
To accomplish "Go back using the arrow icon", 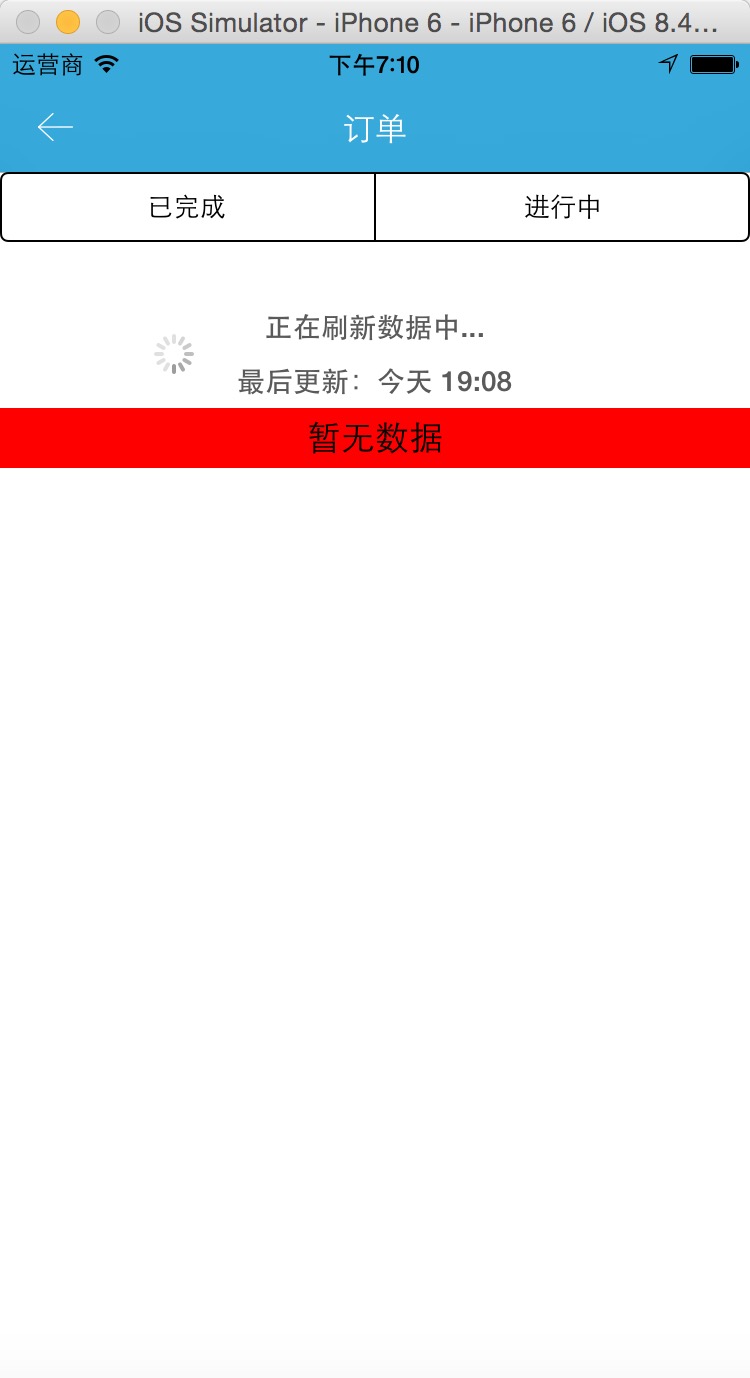I will (55, 127).
